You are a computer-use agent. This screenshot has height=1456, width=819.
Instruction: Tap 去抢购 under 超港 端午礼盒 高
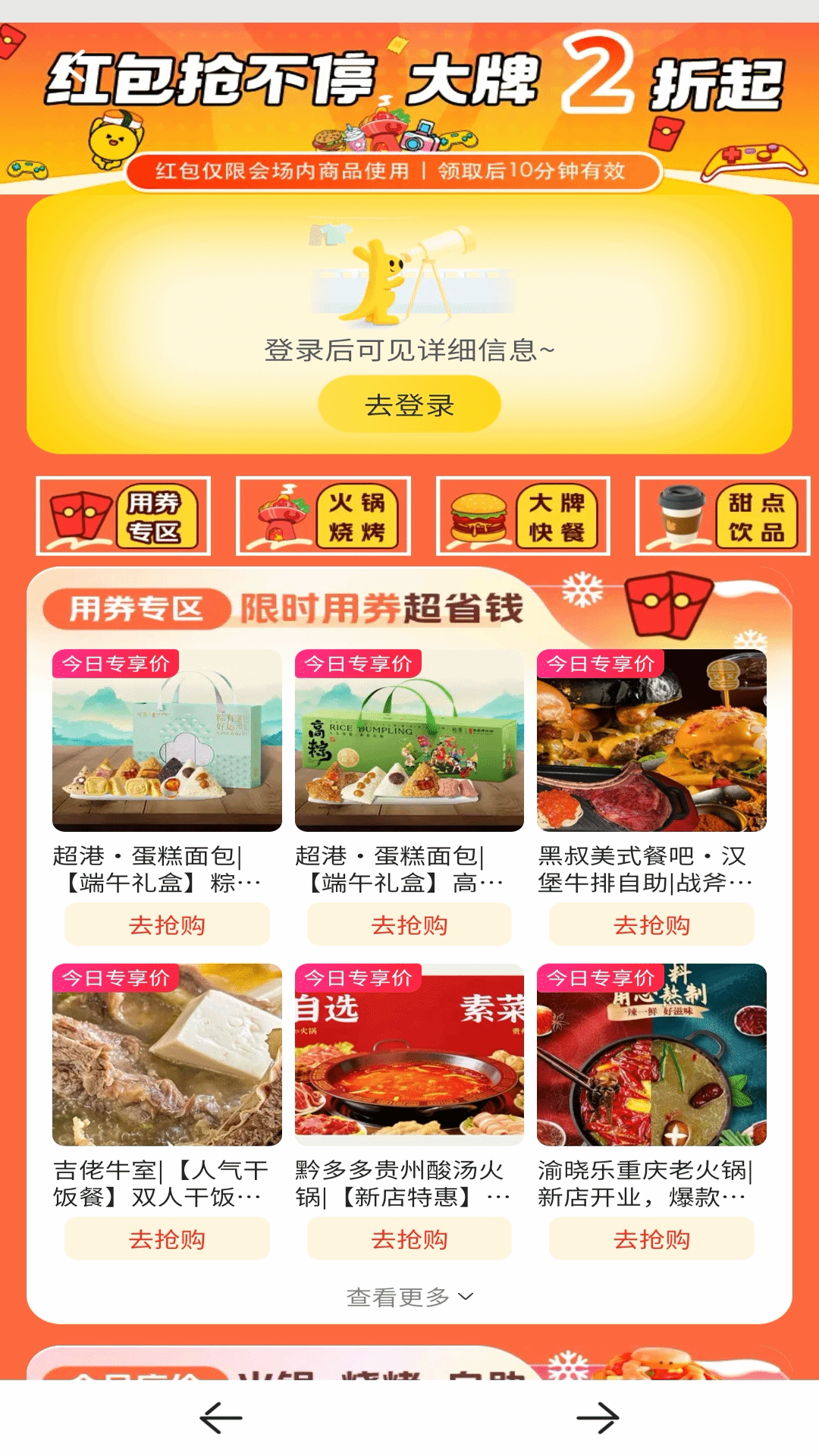click(x=409, y=924)
